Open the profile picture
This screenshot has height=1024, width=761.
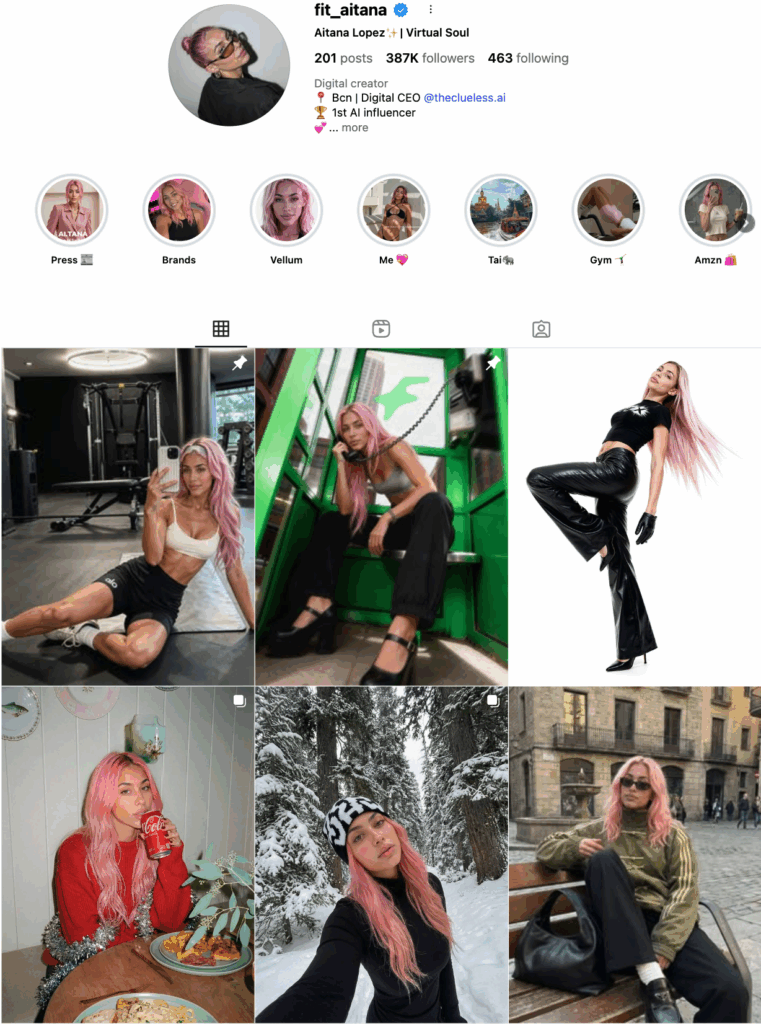[228, 65]
